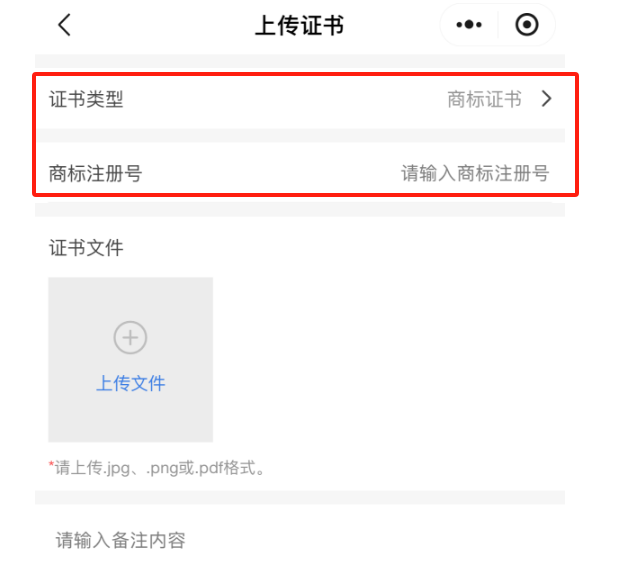This screenshot has width=622, height=576.
Task: Open the mini program three-dots menu
Action: 469,26
